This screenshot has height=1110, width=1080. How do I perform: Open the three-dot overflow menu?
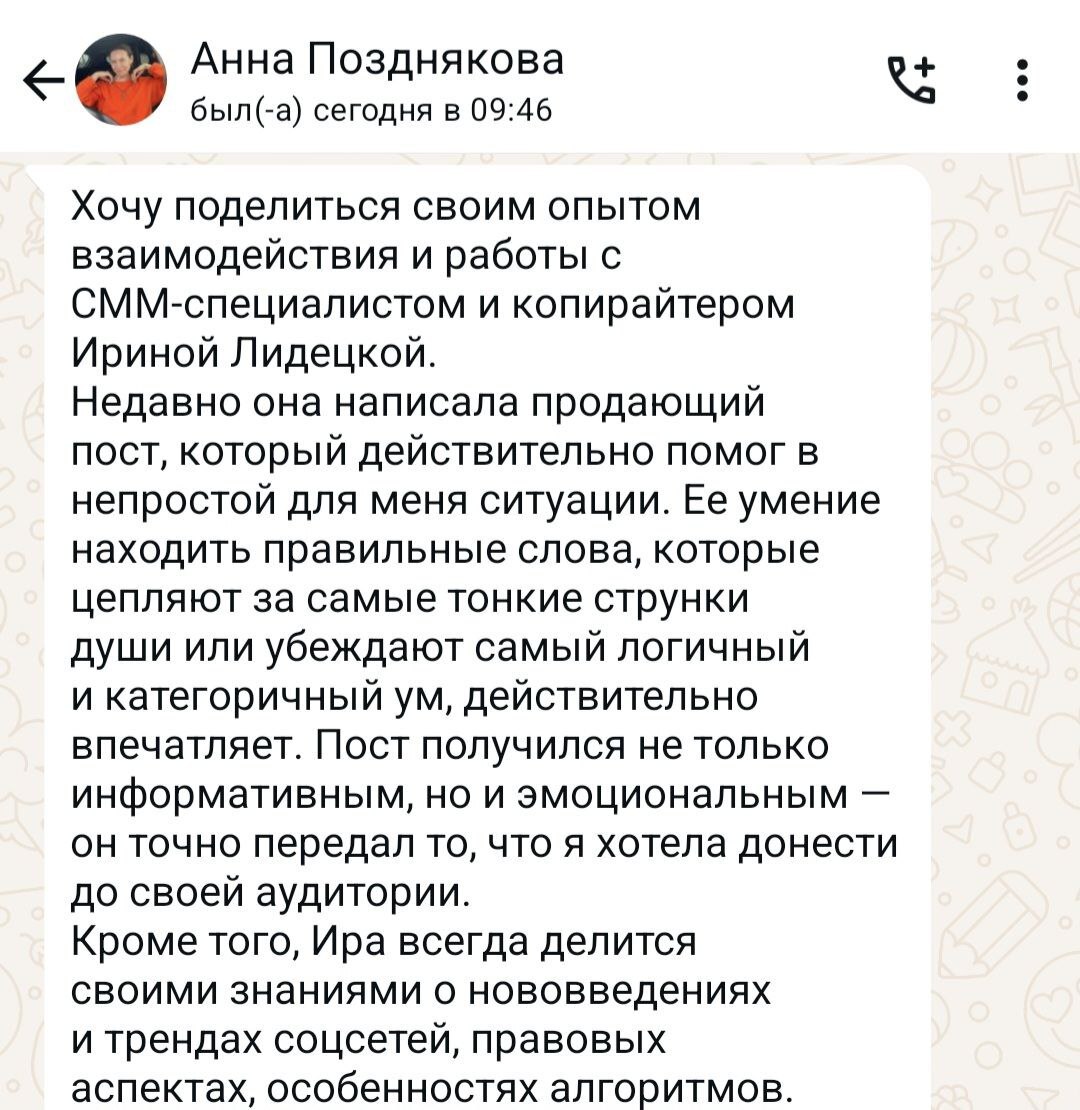pyautogui.click(x=1021, y=80)
